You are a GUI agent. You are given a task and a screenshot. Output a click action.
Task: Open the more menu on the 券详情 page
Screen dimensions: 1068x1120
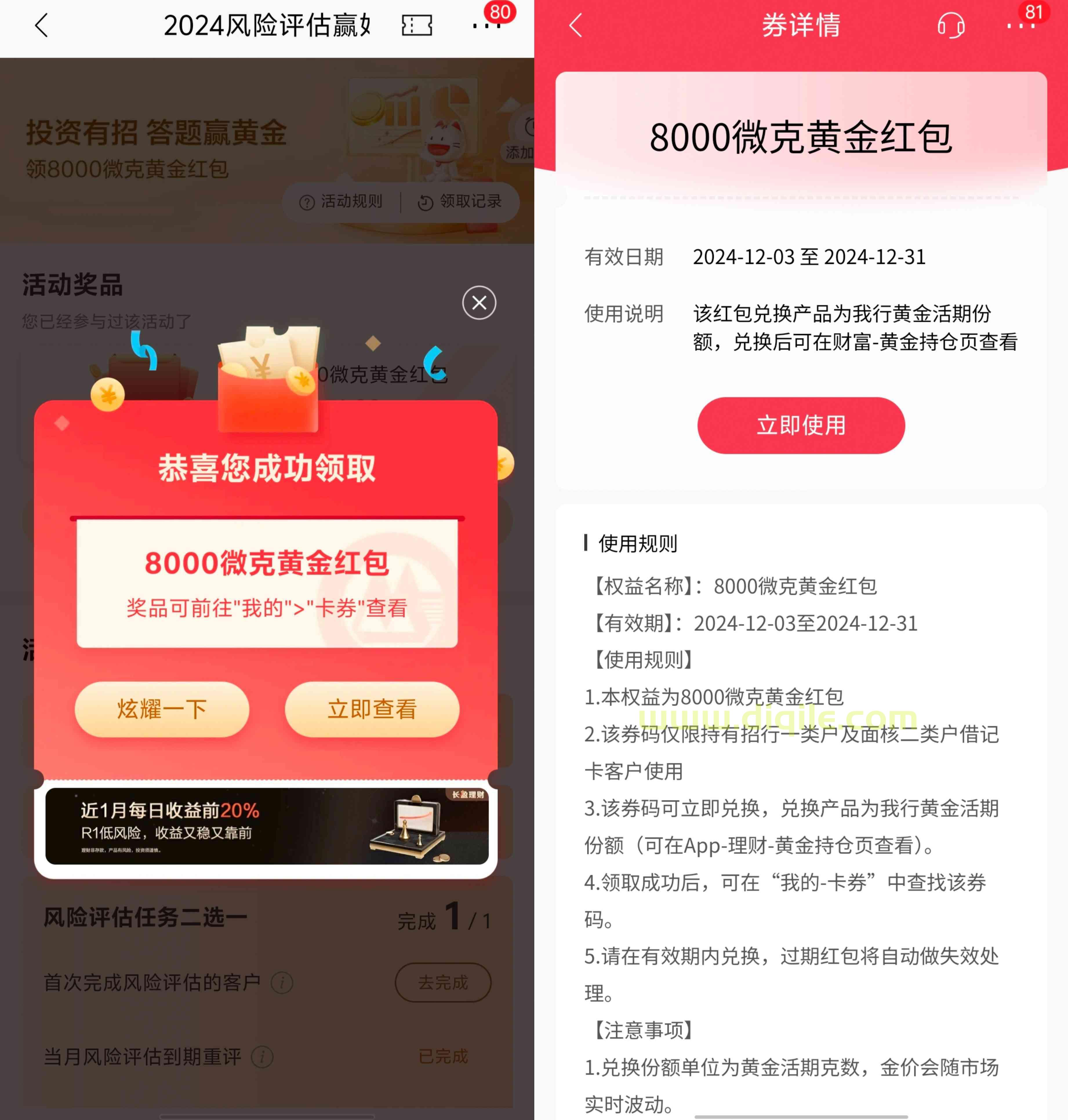pyautogui.click(x=1020, y=26)
